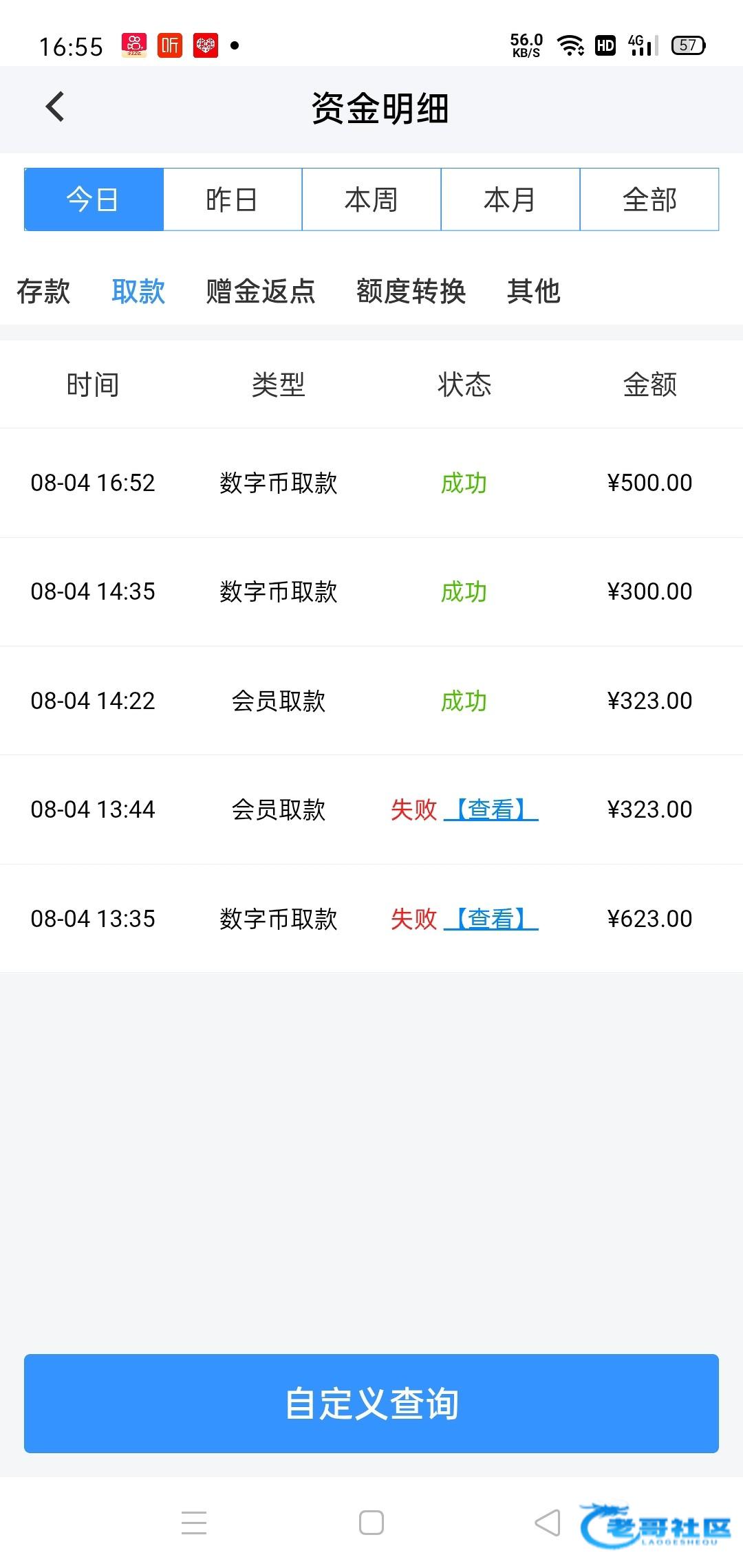Open the 其他 category tab
This screenshot has height=1568, width=743.
click(x=534, y=292)
